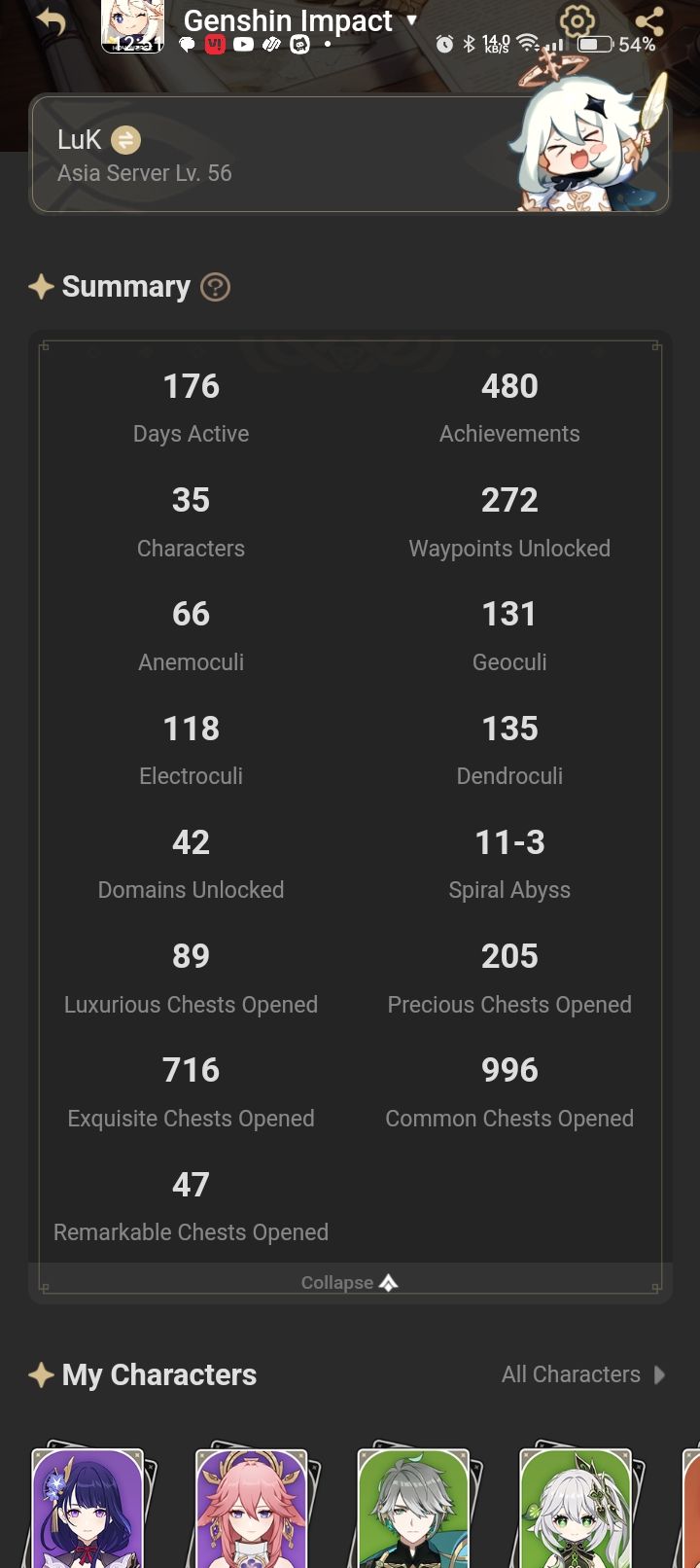This screenshot has width=700, height=1568.
Task: Tap the Wi-Fi icon in the status bar
Action: click(x=525, y=44)
